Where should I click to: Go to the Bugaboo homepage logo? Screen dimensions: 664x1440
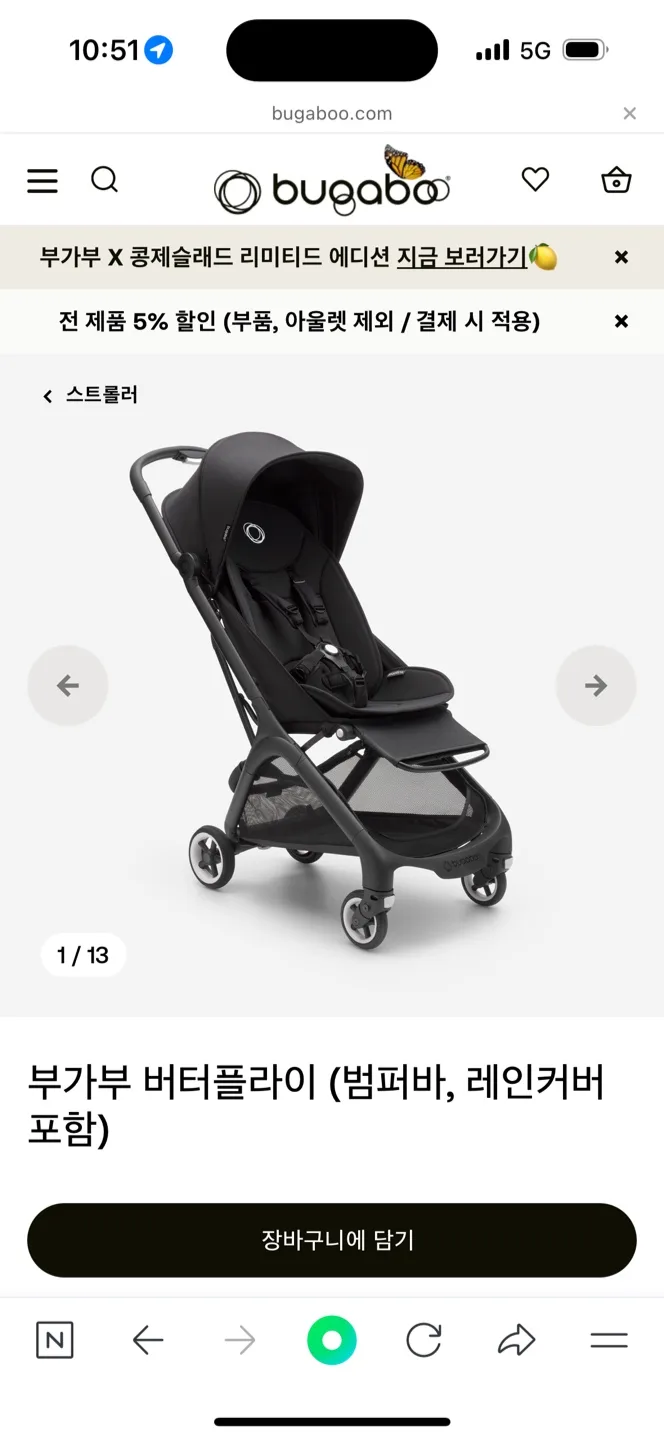tap(332, 188)
